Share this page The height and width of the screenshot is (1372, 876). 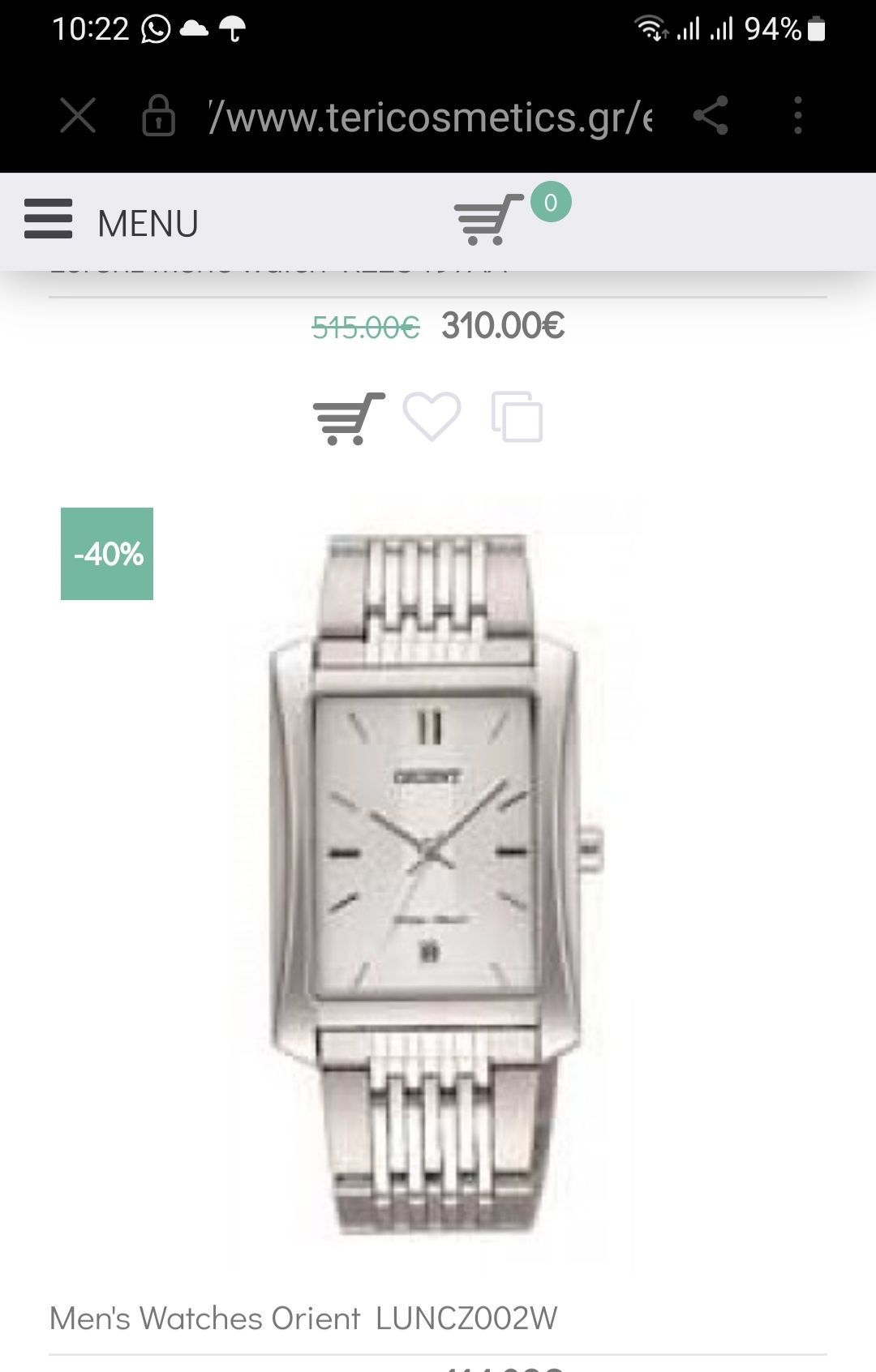coord(711,115)
